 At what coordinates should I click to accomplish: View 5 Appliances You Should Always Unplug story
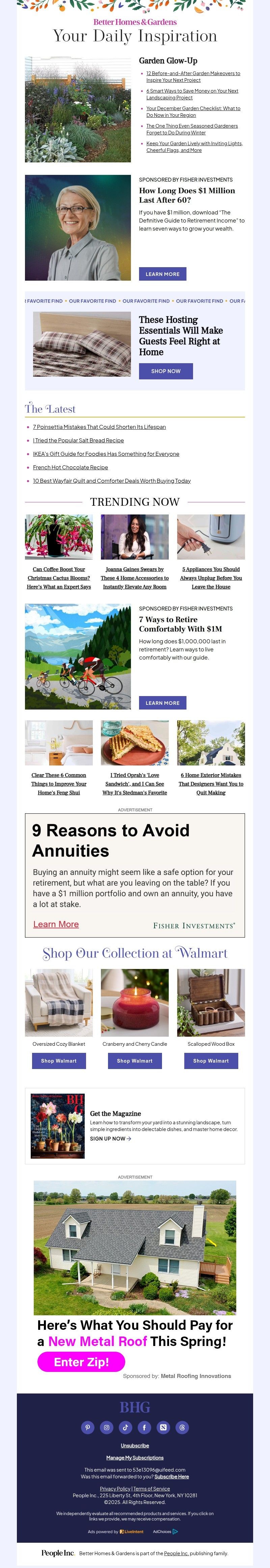tap(211, 578)
